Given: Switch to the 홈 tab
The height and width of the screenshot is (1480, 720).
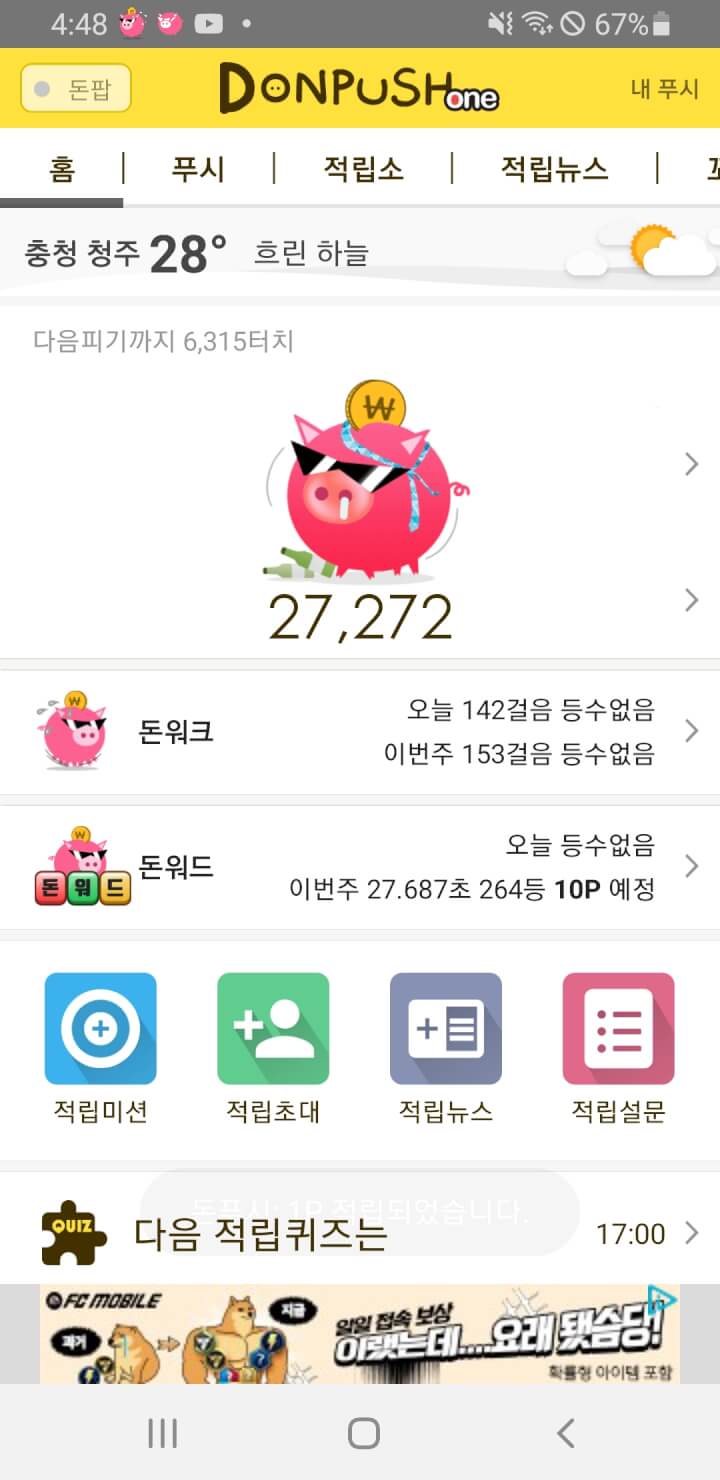Looking at the screenshot, I should [61, 169].
